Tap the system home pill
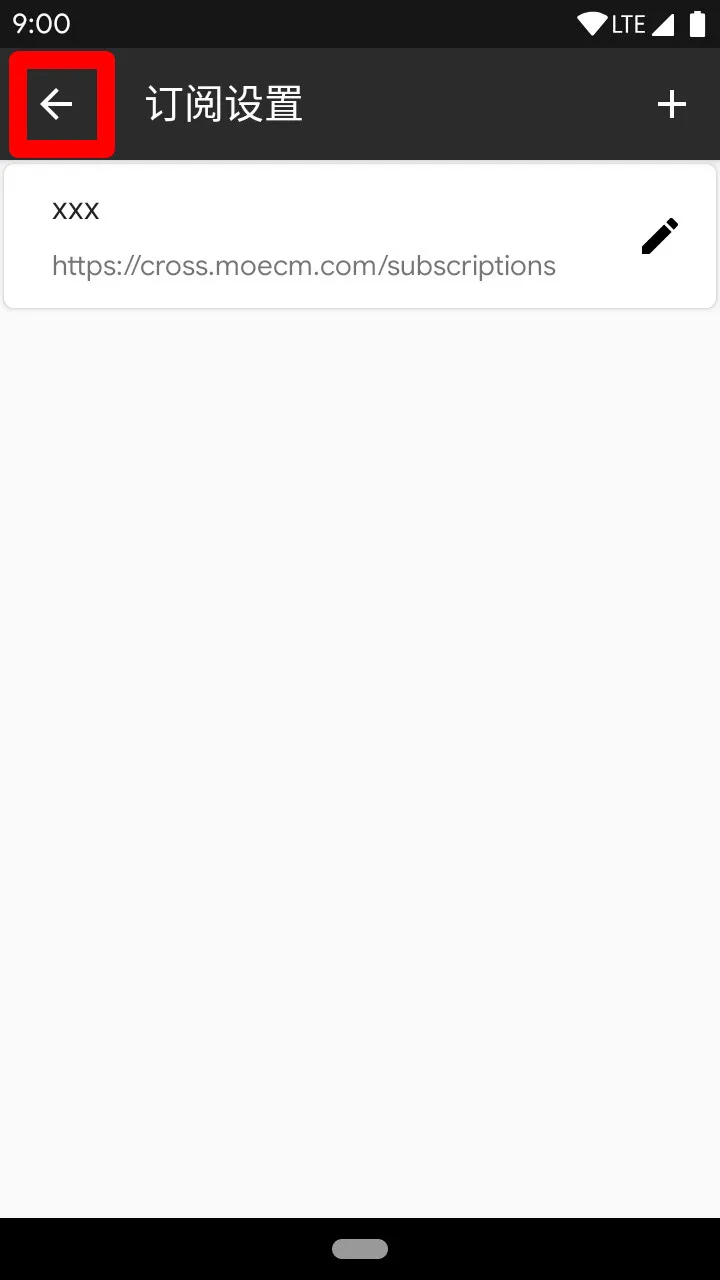This screenshot has width=720, height=1280. point(360,1248)
